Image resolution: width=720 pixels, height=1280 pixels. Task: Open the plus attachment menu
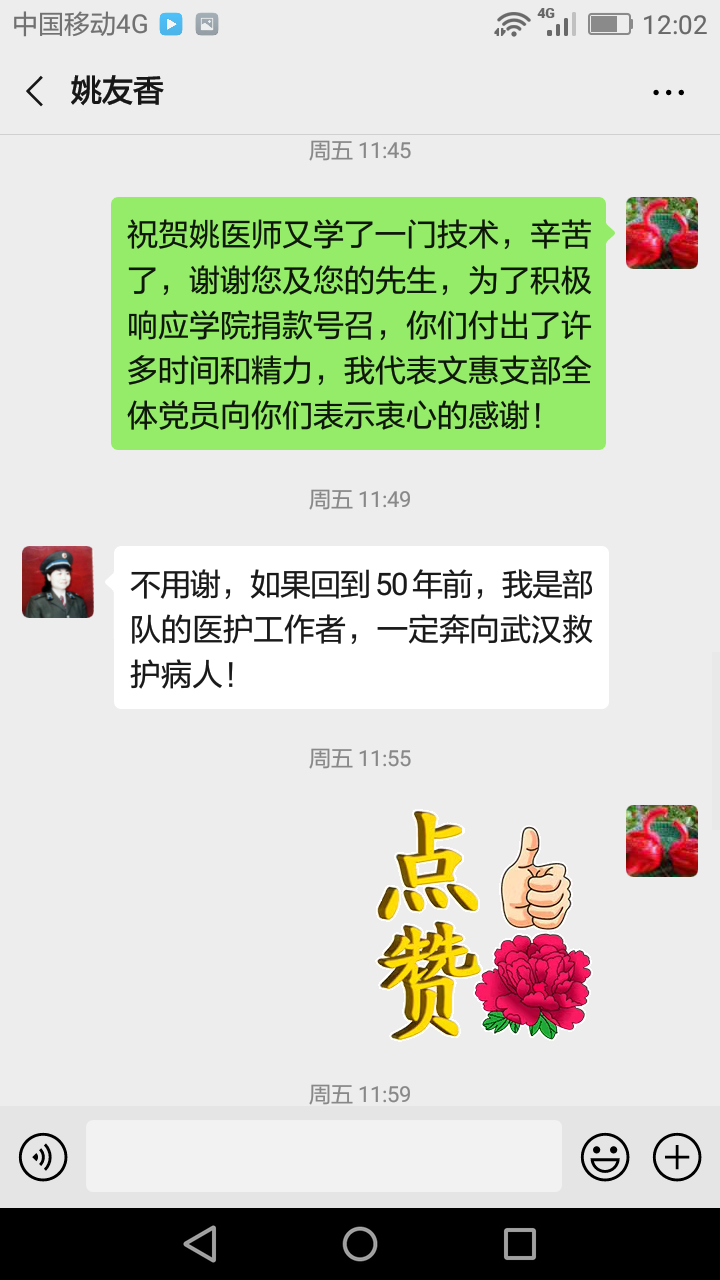[677, 1157]
